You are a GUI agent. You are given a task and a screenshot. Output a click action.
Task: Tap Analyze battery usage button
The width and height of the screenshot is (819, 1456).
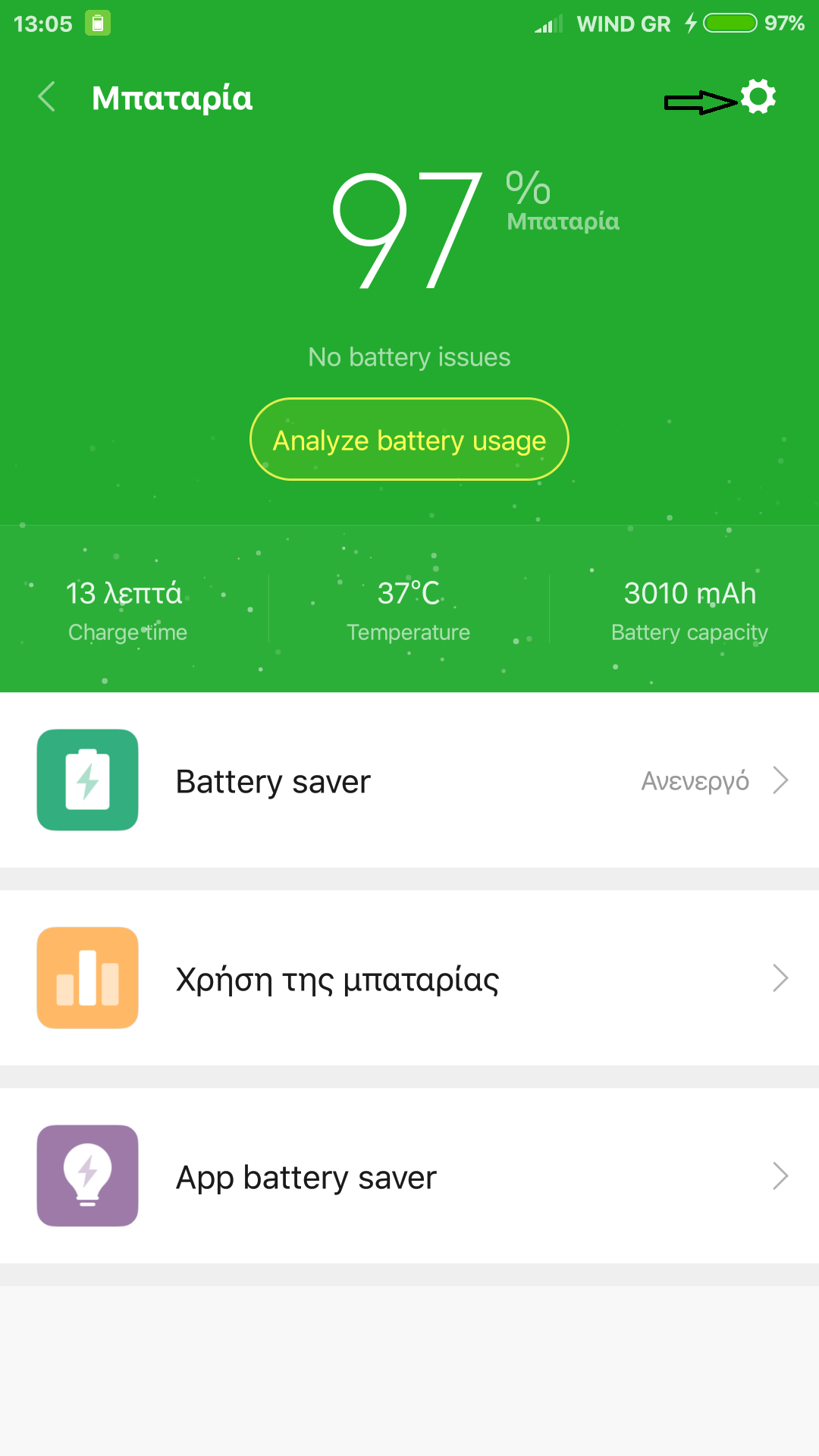[409, 440]
